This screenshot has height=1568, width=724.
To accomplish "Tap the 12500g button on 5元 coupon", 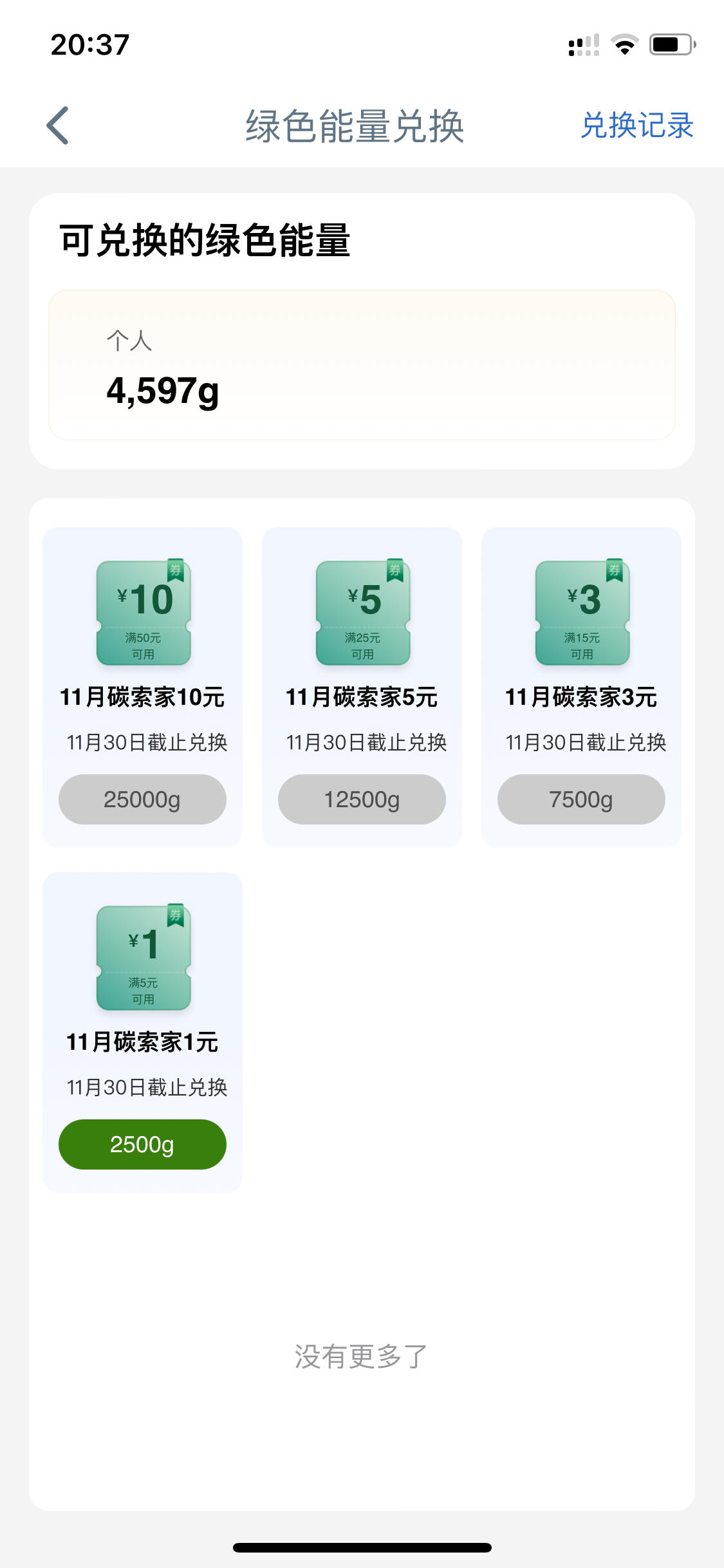I will coord(362,799).
